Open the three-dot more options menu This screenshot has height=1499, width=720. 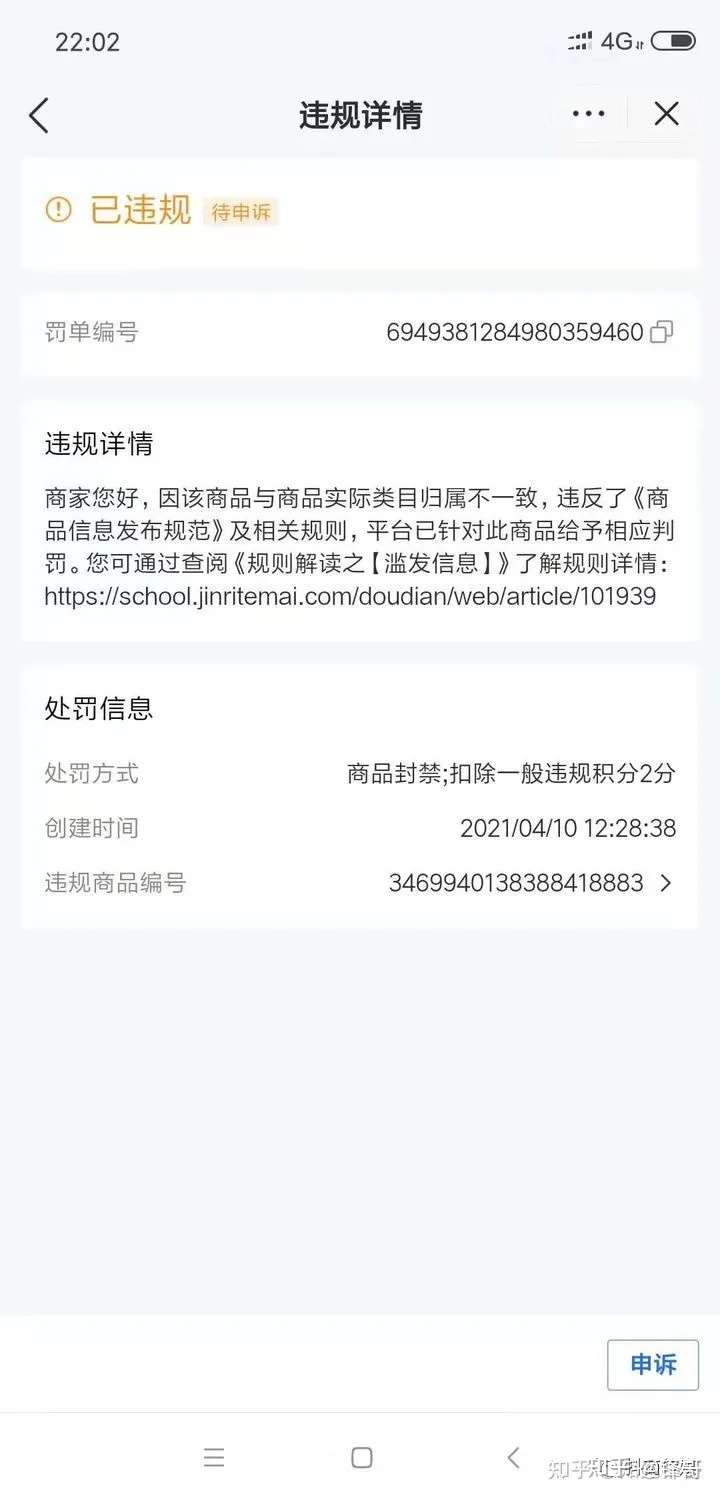[588, 114]
